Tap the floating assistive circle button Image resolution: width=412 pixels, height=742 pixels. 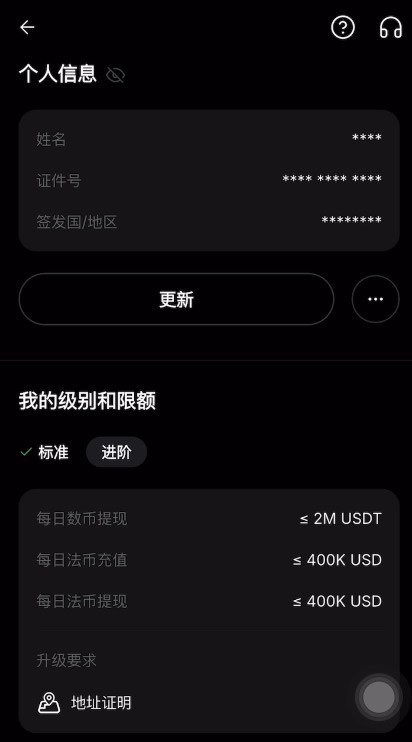click(379, 697)
